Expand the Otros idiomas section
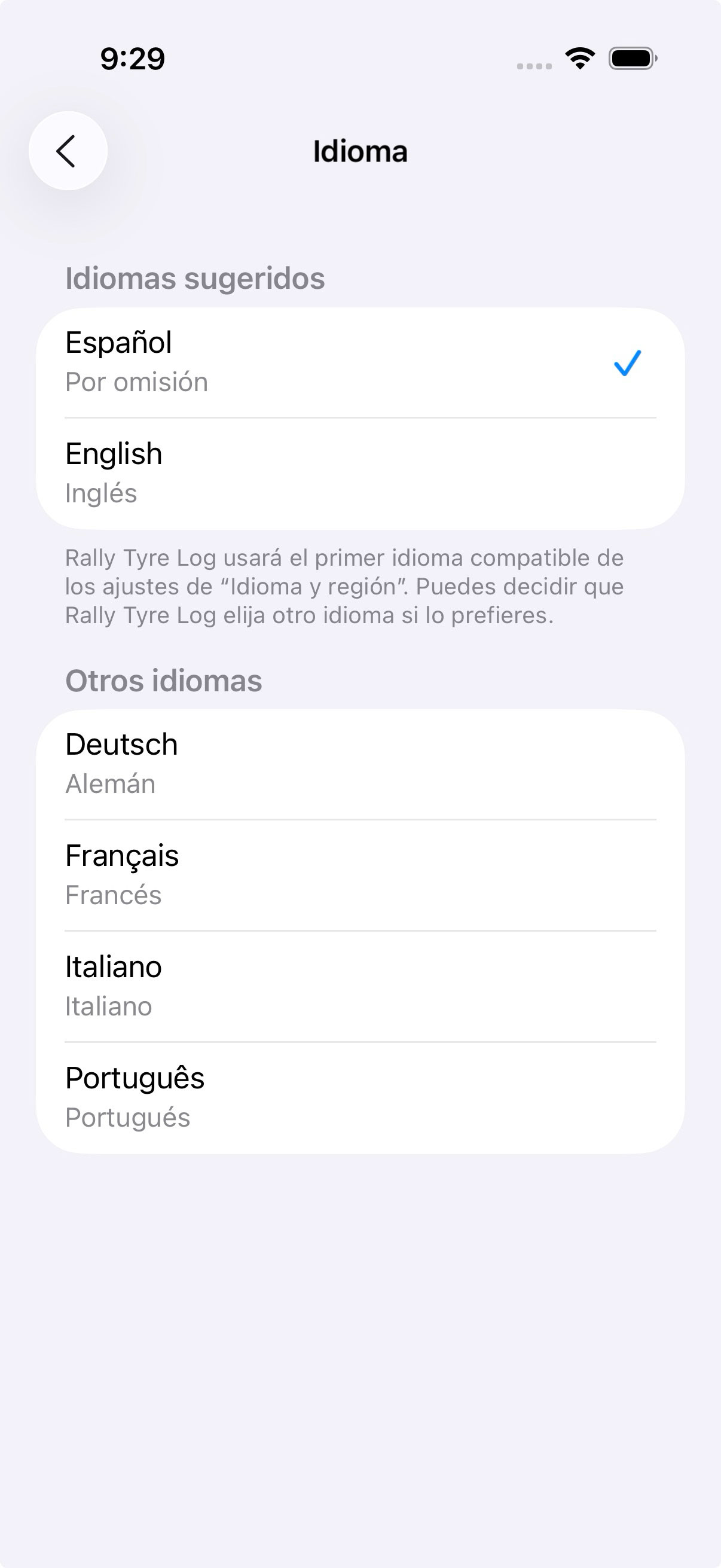This screenshot has width=721, height=1568. (x=163, y=680)
